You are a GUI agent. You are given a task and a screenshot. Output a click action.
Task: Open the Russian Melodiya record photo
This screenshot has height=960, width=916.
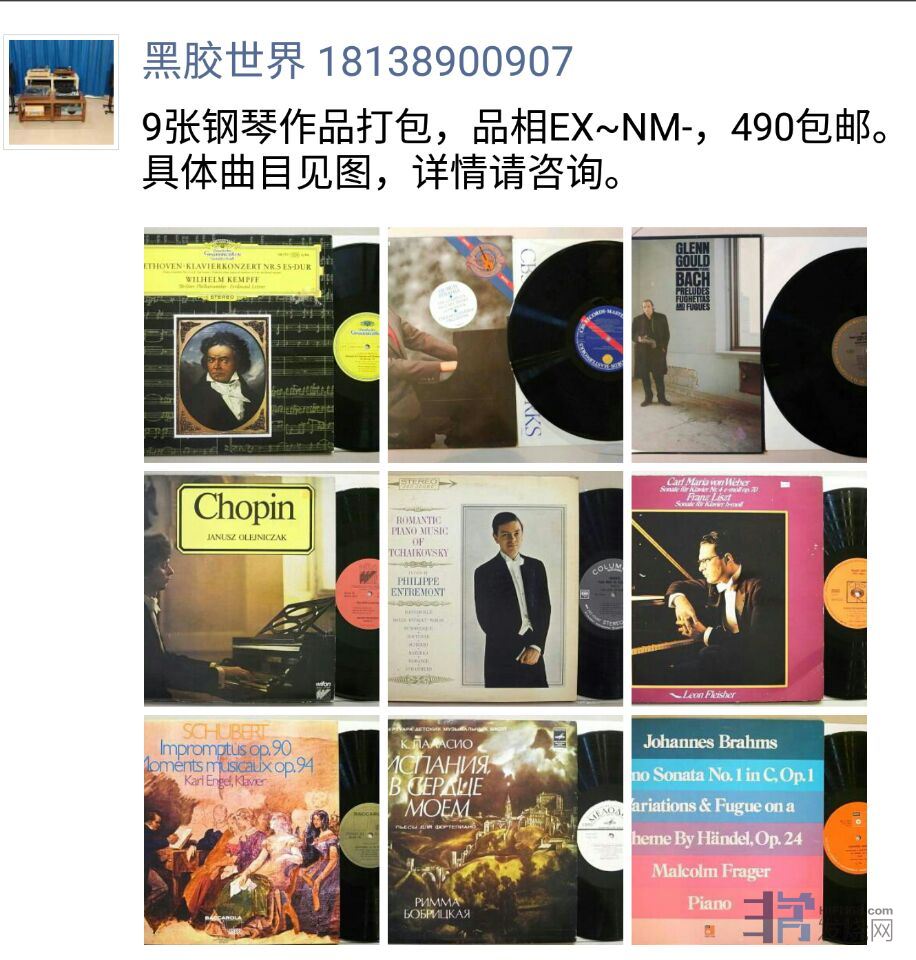coord(505,830)
